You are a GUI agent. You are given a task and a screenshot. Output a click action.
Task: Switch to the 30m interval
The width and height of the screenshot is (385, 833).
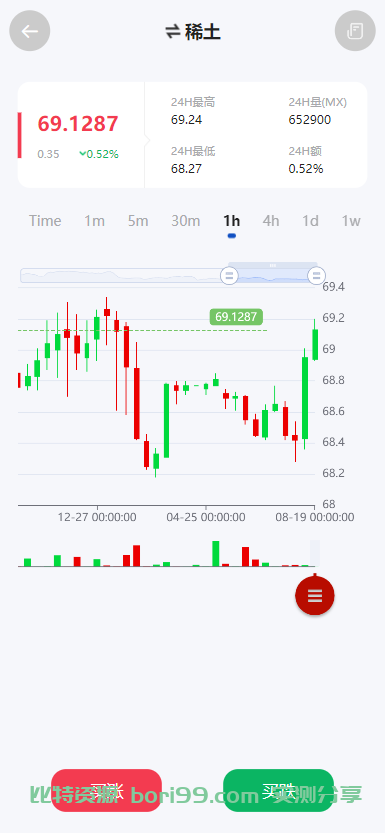tap(185, 221)
